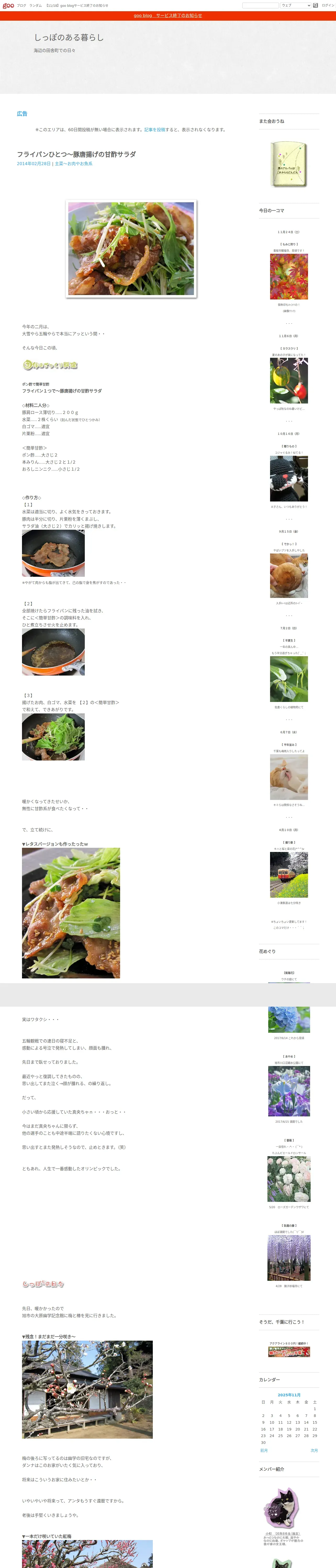Viewport: 336px width, 1568px height.
Task: Open the wisteria photo in the sidebar
Action: coord(289,1258)
